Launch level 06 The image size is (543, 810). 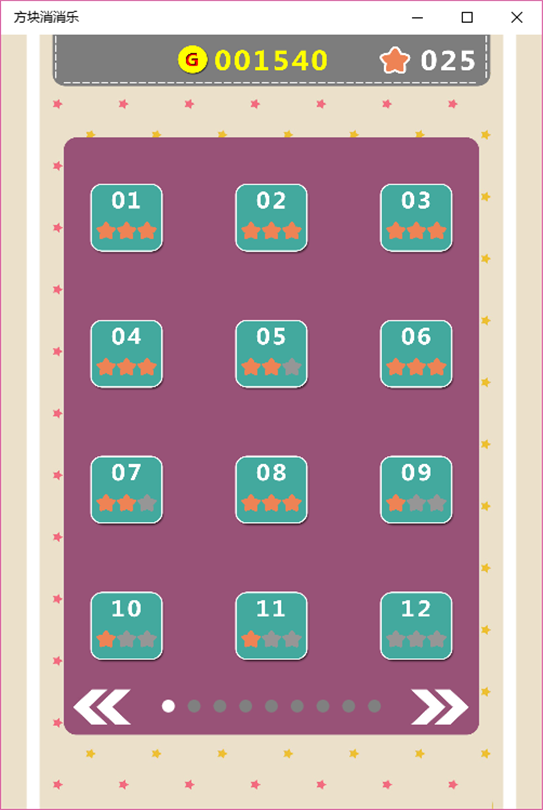coord(416,354)
